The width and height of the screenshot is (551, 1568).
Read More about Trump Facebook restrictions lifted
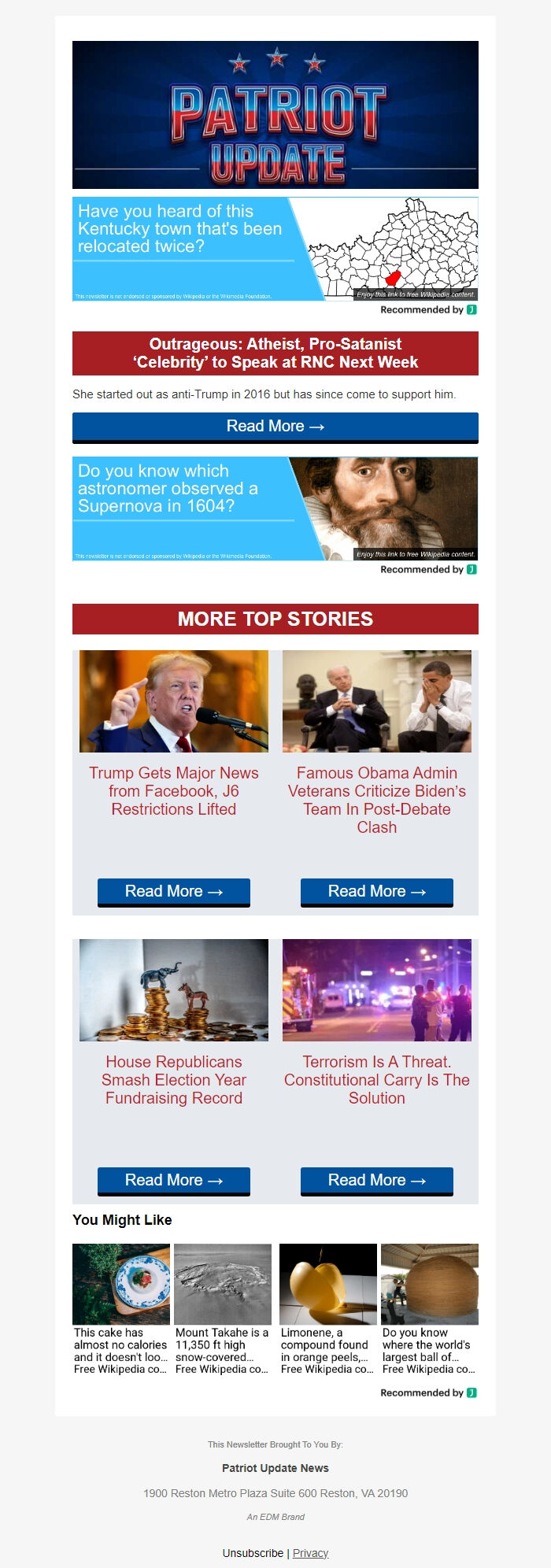click(173, 892)
